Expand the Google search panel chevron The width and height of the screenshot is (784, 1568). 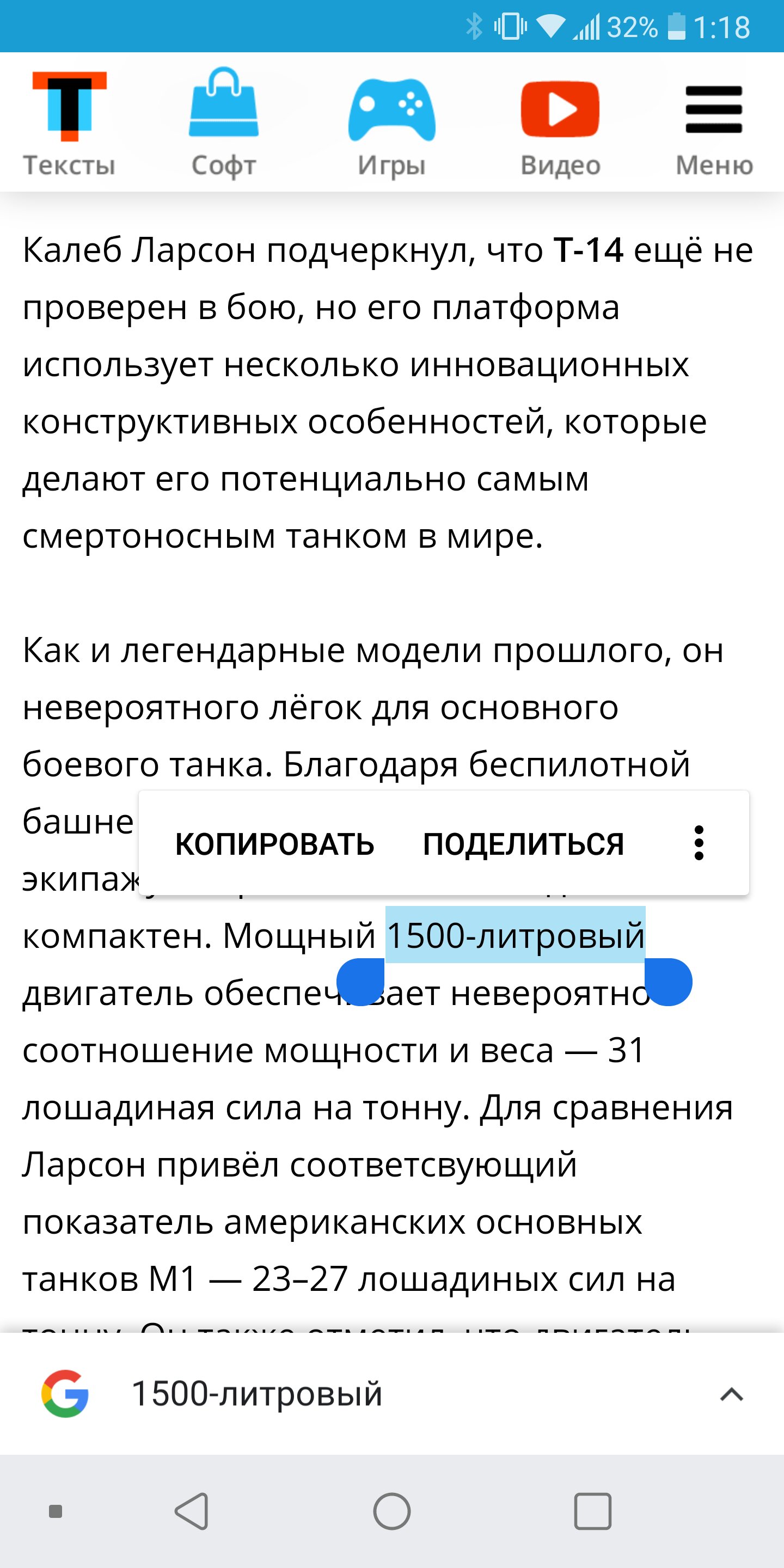tap(732, 1394)
